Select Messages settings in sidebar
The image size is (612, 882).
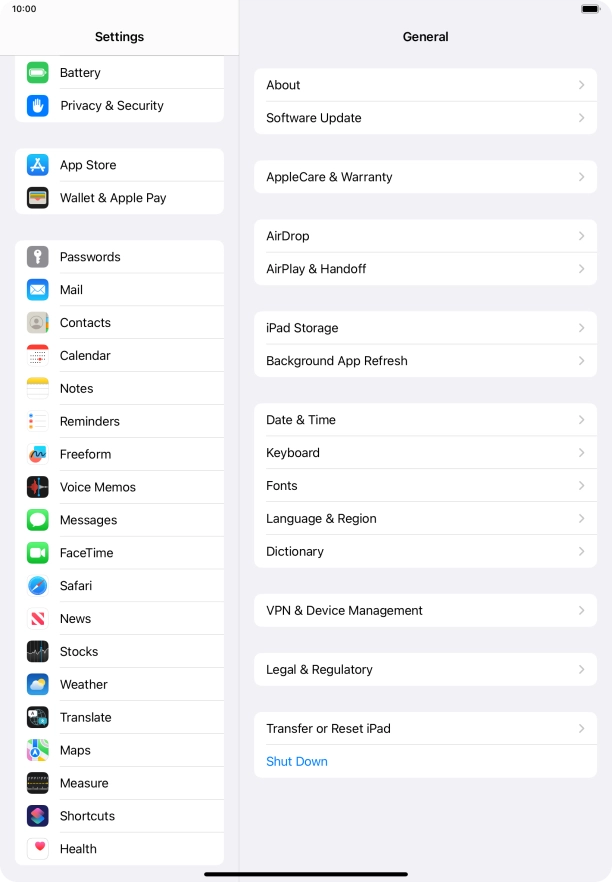tap(119, 520)
